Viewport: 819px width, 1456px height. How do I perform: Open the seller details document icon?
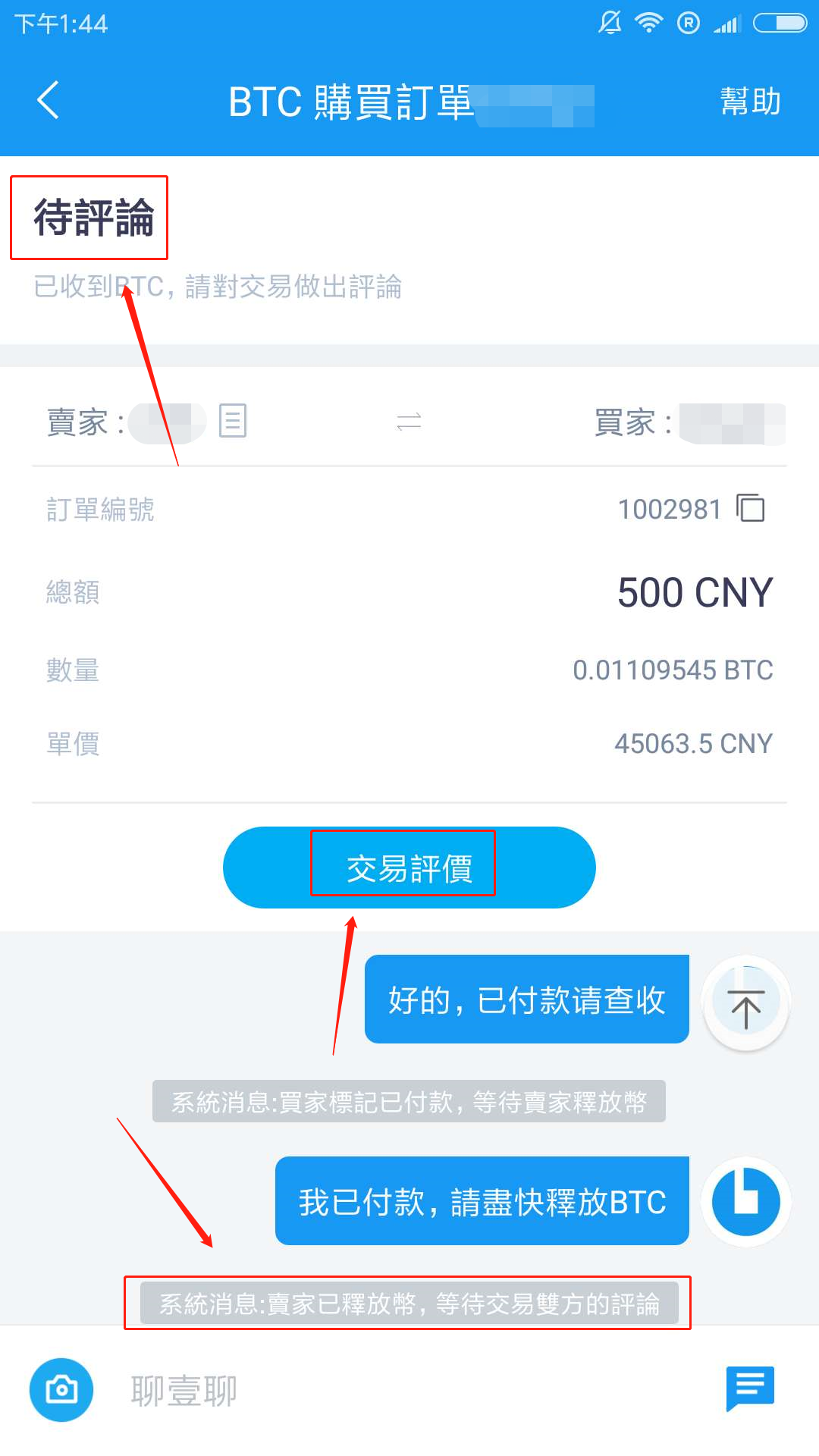coord(233,420)
